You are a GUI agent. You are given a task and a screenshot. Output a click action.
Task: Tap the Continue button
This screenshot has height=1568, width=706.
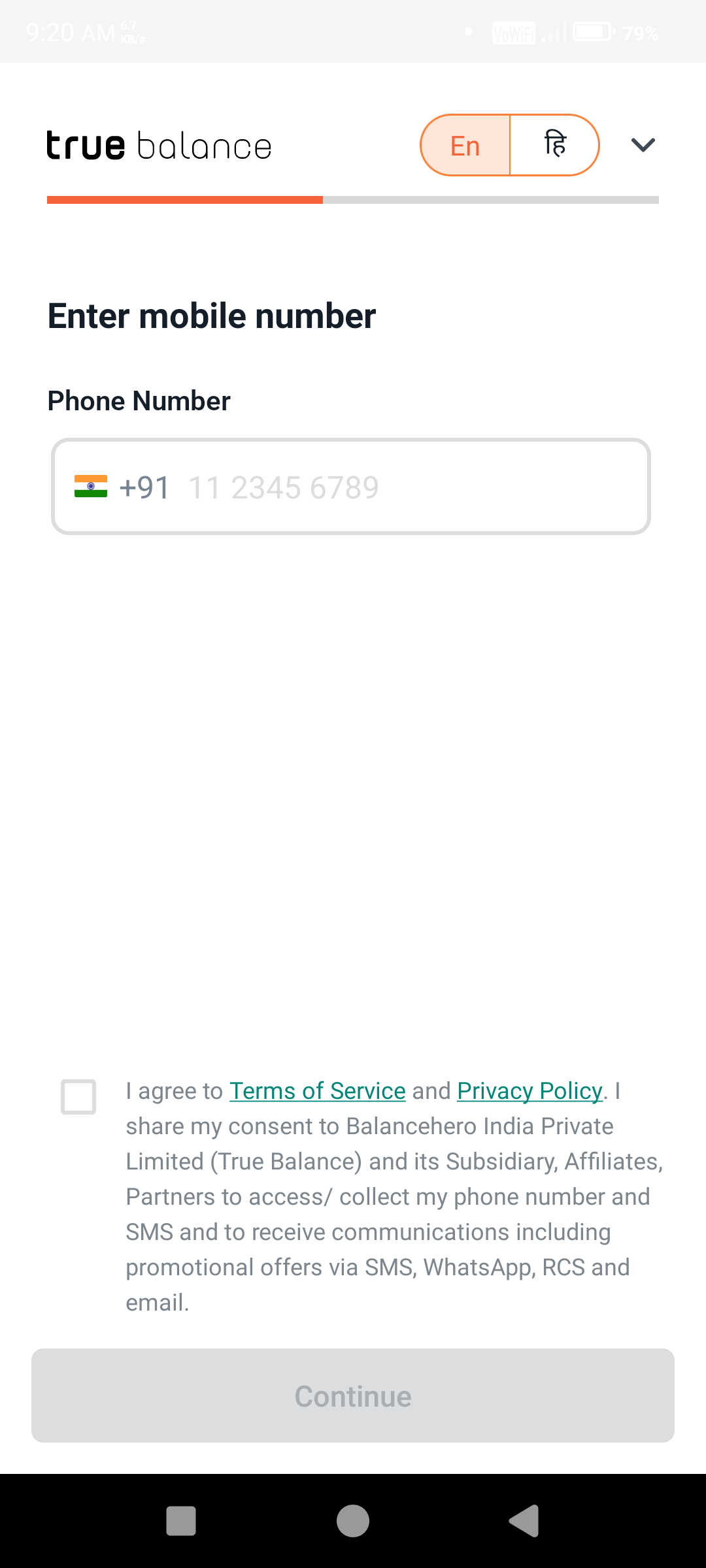pos(353,1396)
